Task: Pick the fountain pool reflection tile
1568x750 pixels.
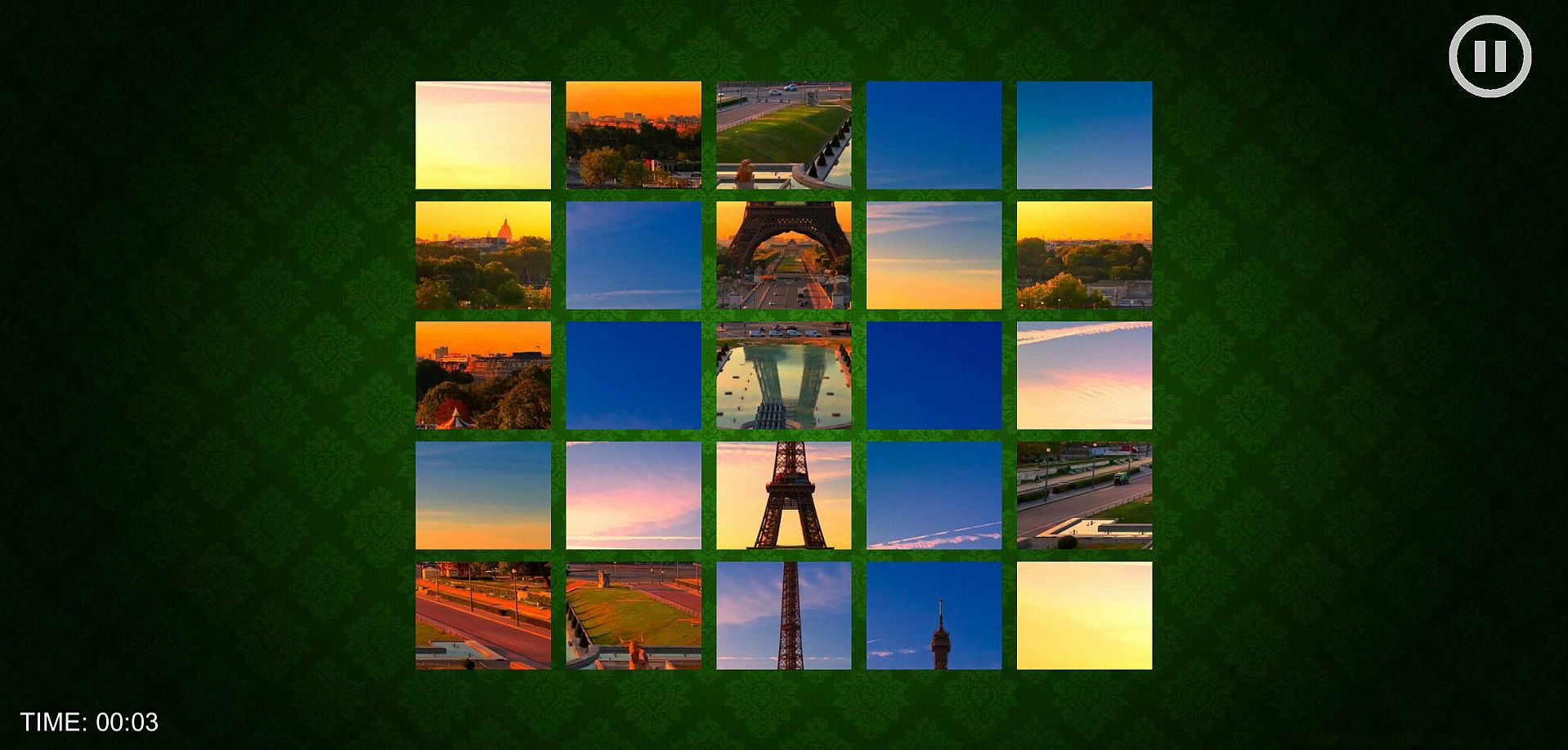Action: click(x=783, y=375)
